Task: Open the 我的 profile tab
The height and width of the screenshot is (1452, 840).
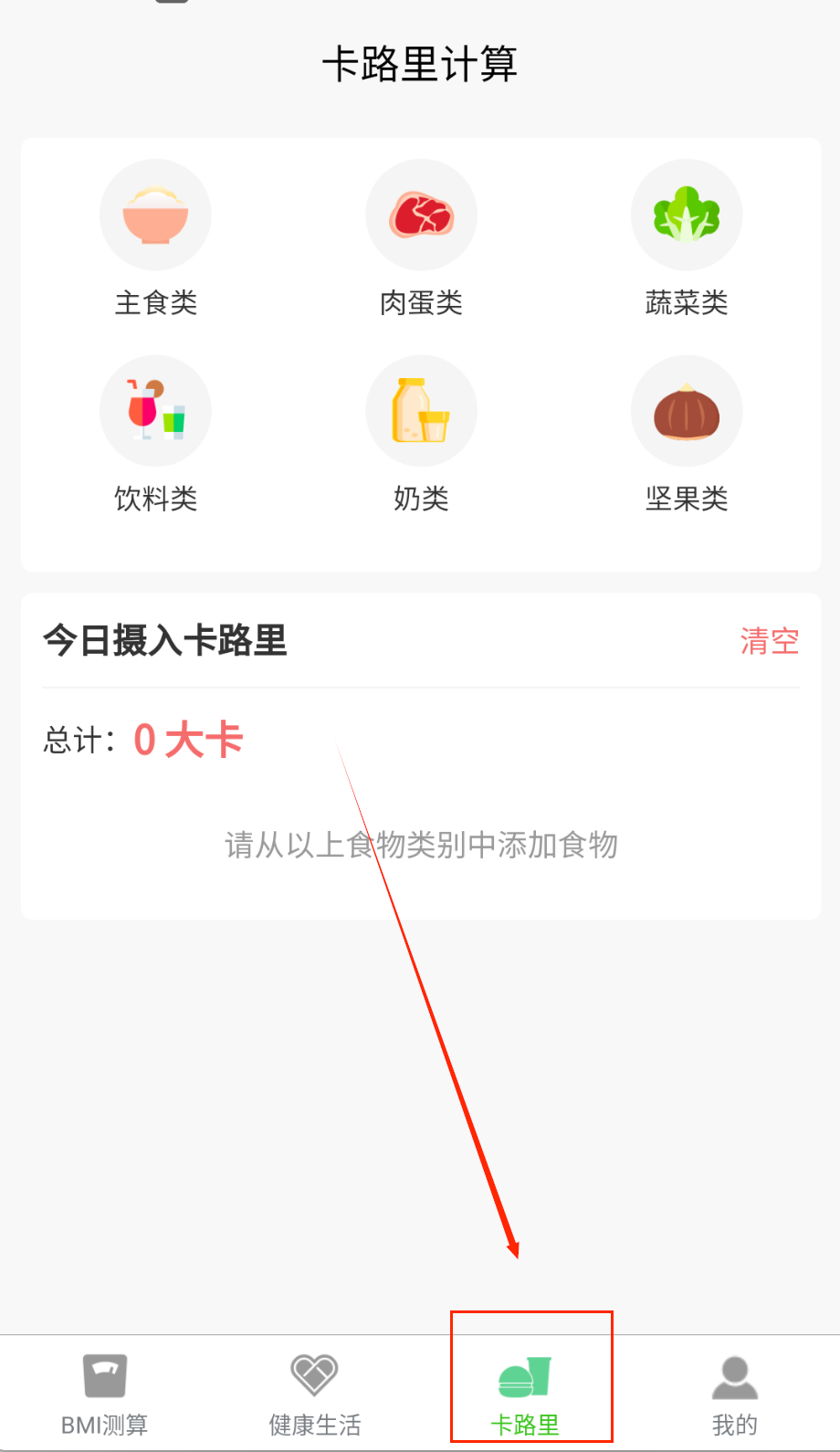Action: click(734, 1393)
